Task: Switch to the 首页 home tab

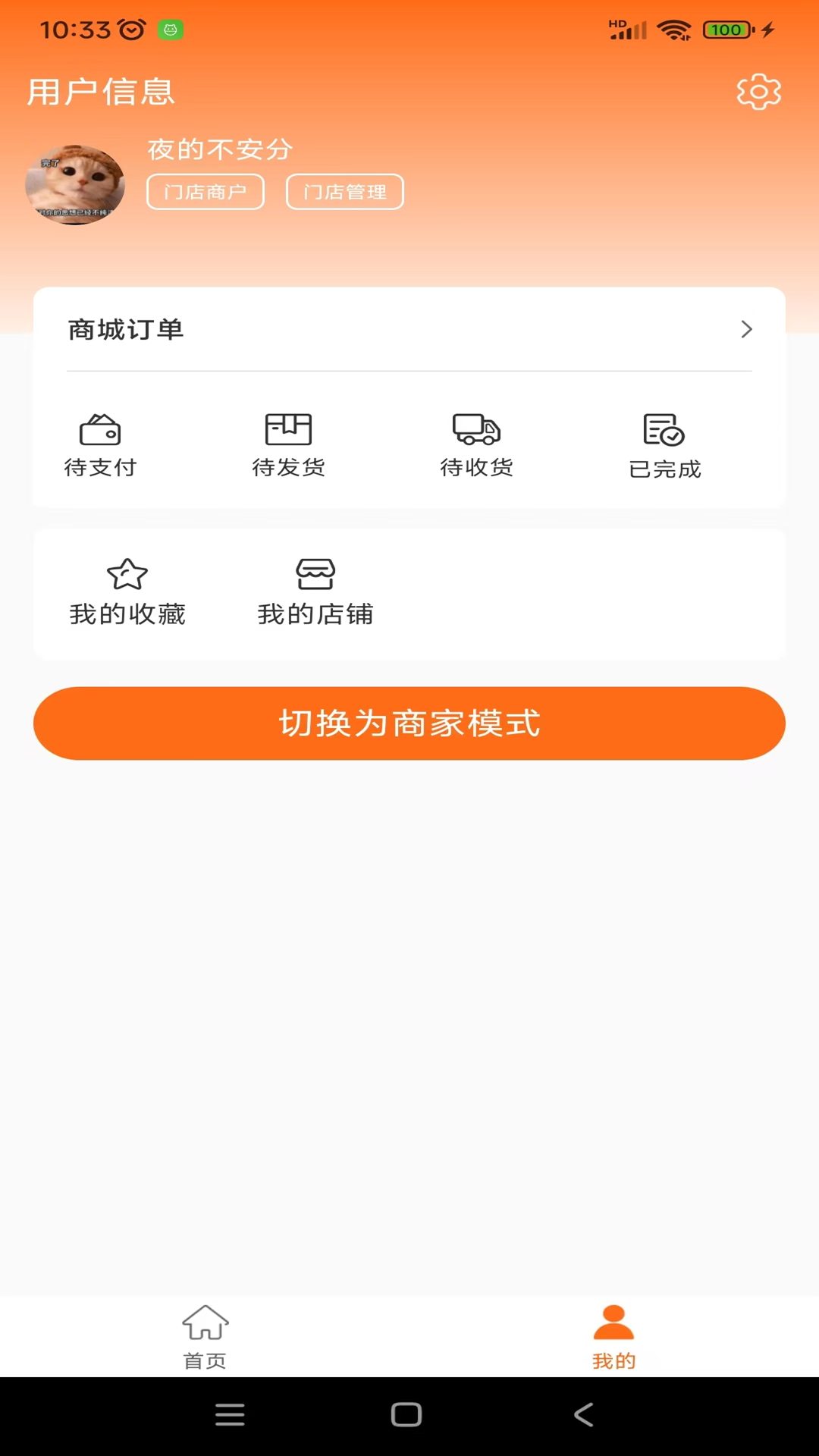Action: [205, 1337]
